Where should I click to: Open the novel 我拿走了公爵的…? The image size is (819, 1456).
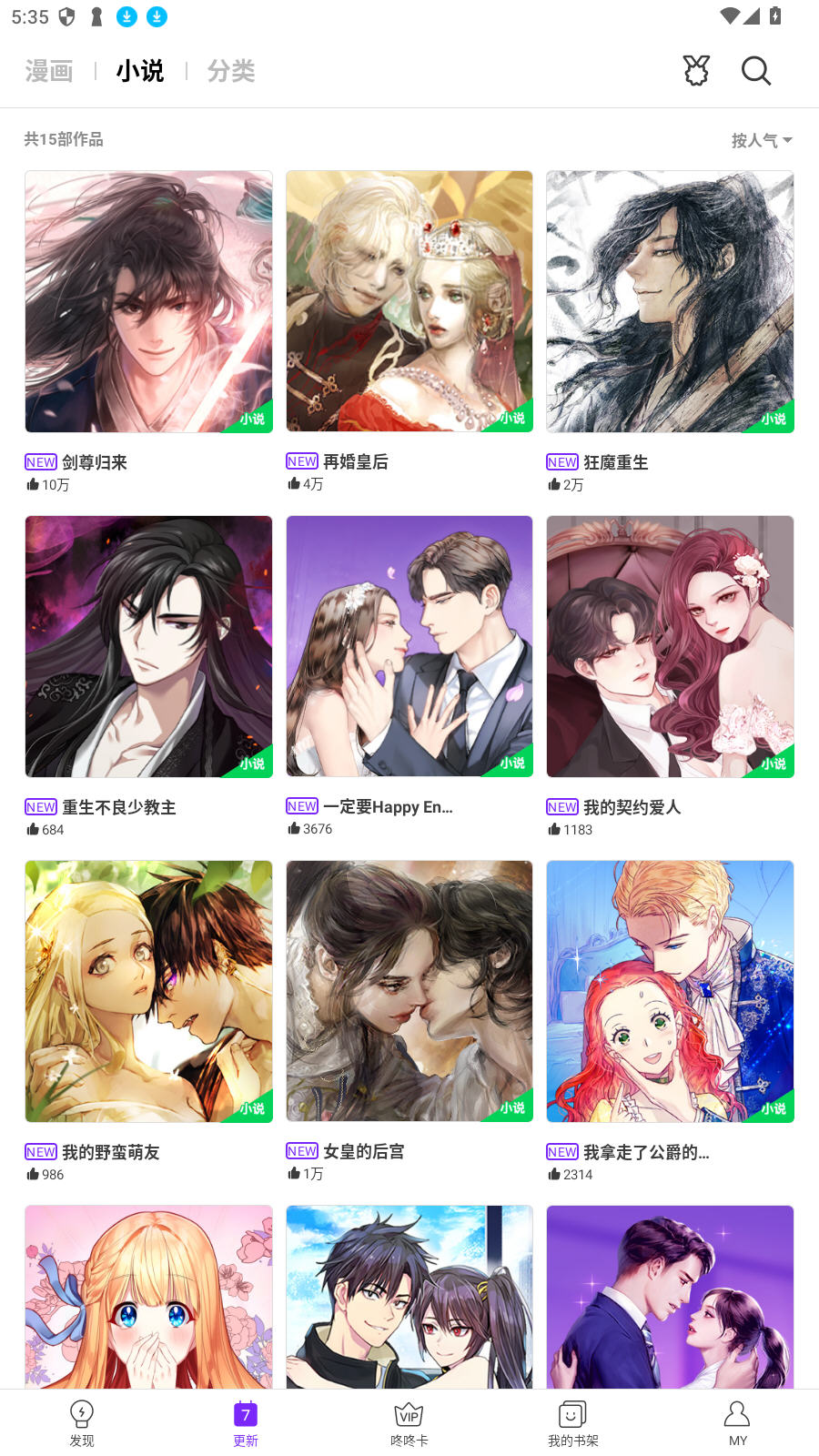click(670, 991)
